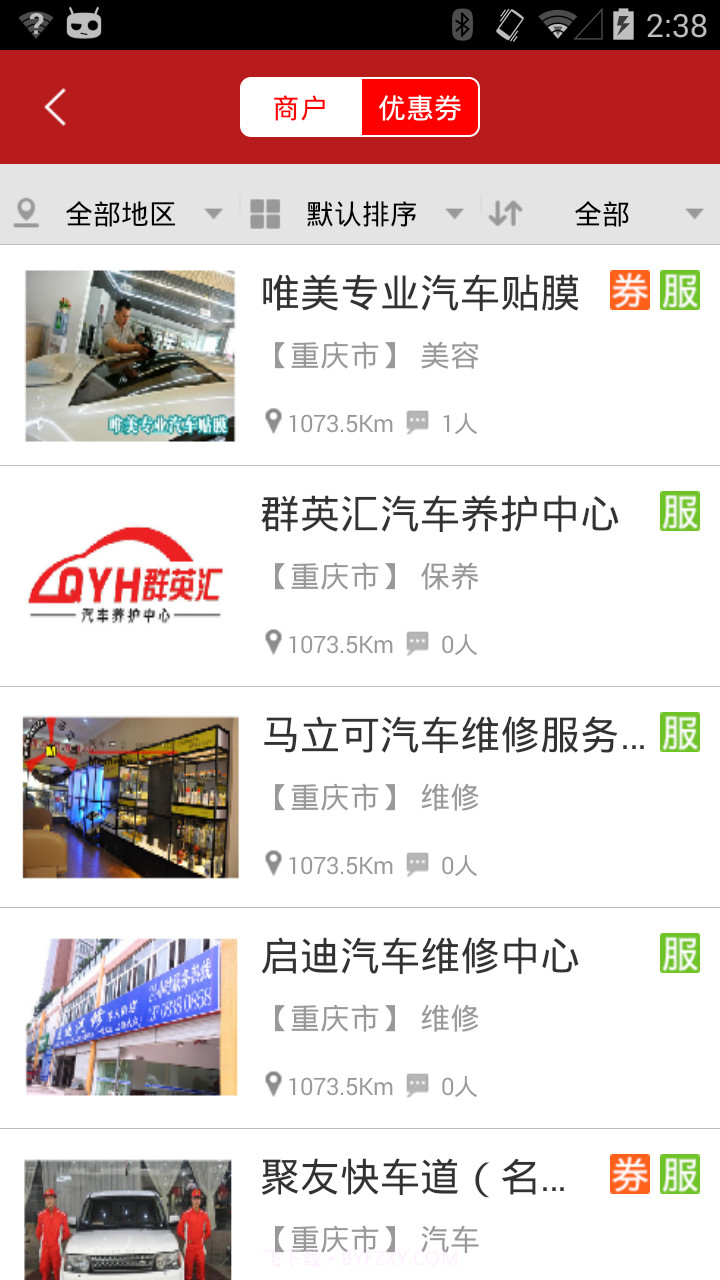Image resolution: width=720 pixels, height=1280 pixels.
Task: Open the 唯美专业汽车贴膜 listing
Action: 420,293
